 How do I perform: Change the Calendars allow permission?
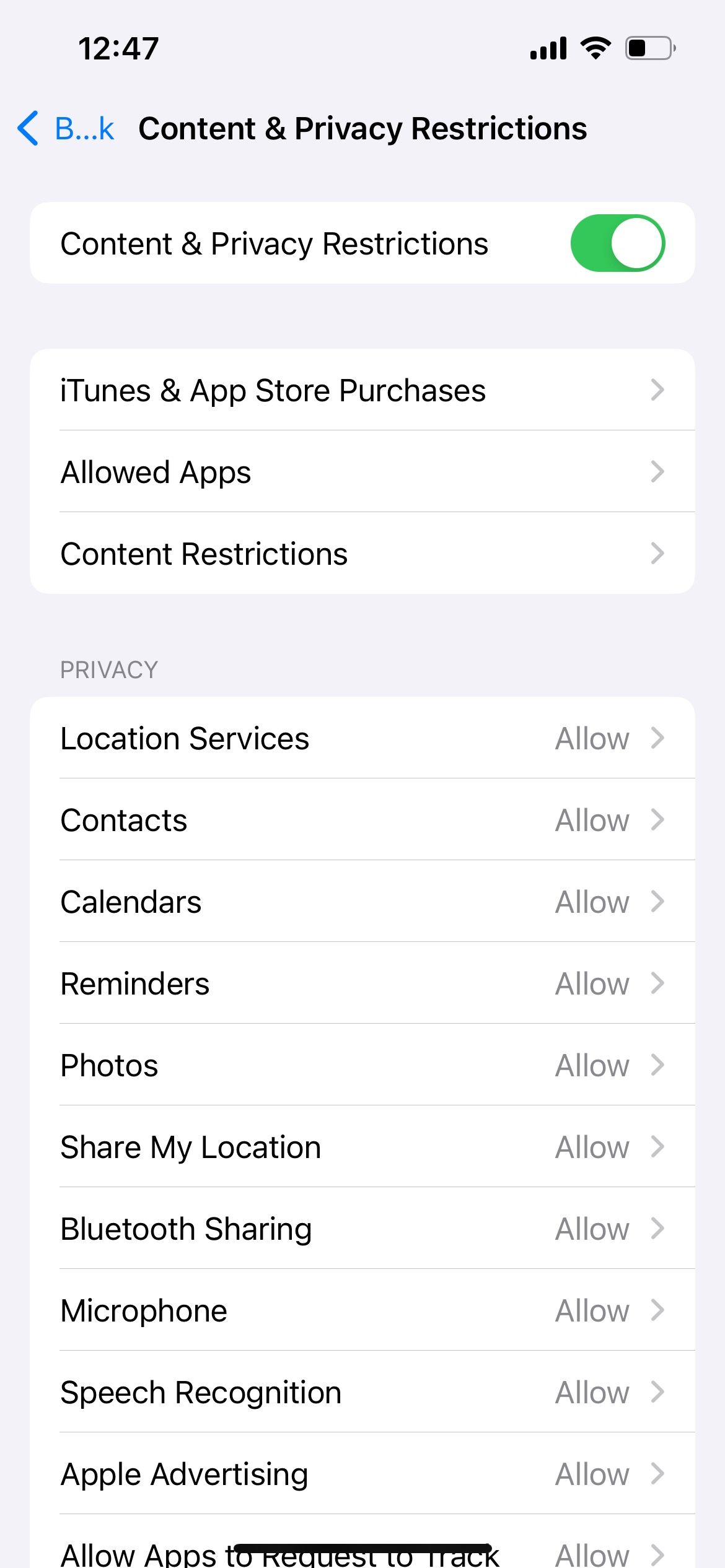362,901
